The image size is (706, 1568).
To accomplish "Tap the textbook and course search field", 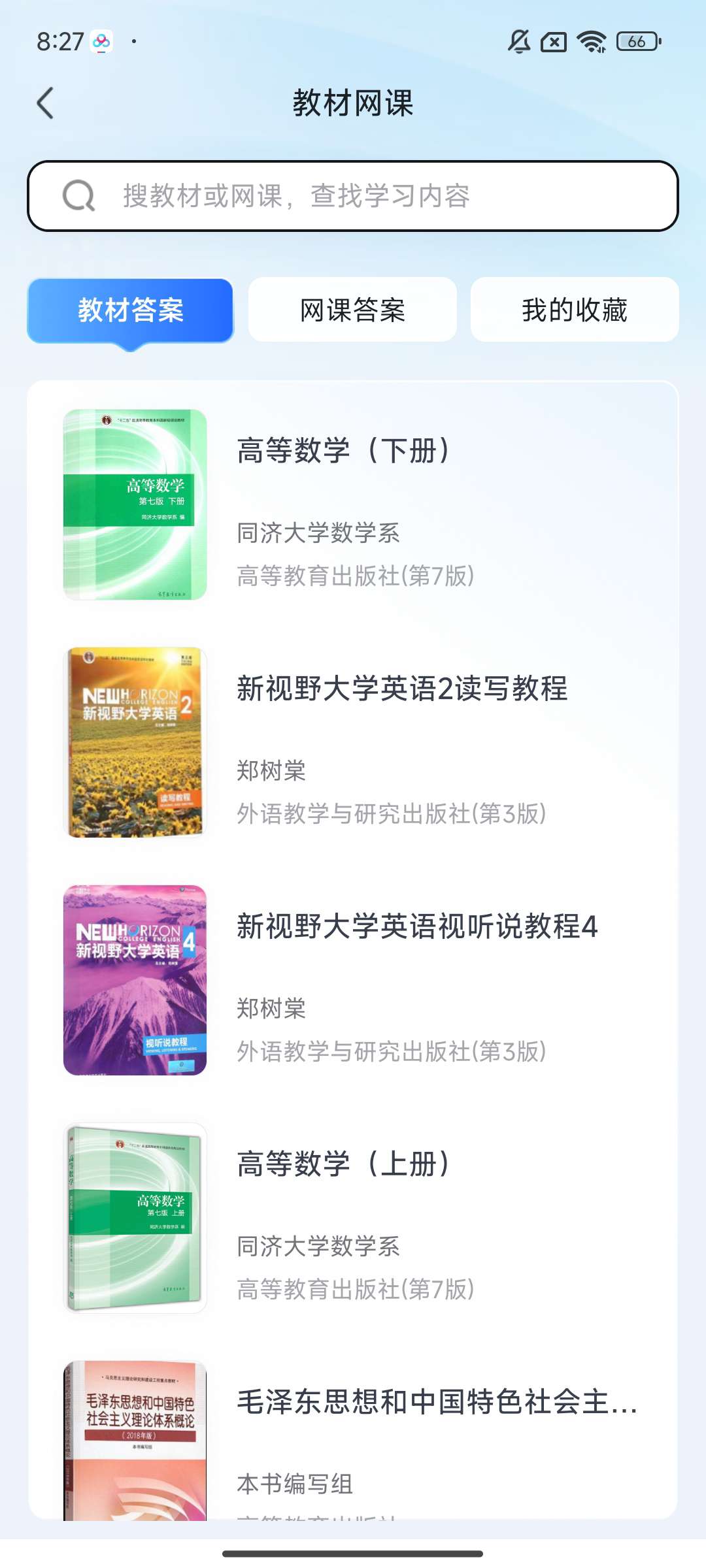I will tap(353, 196).
